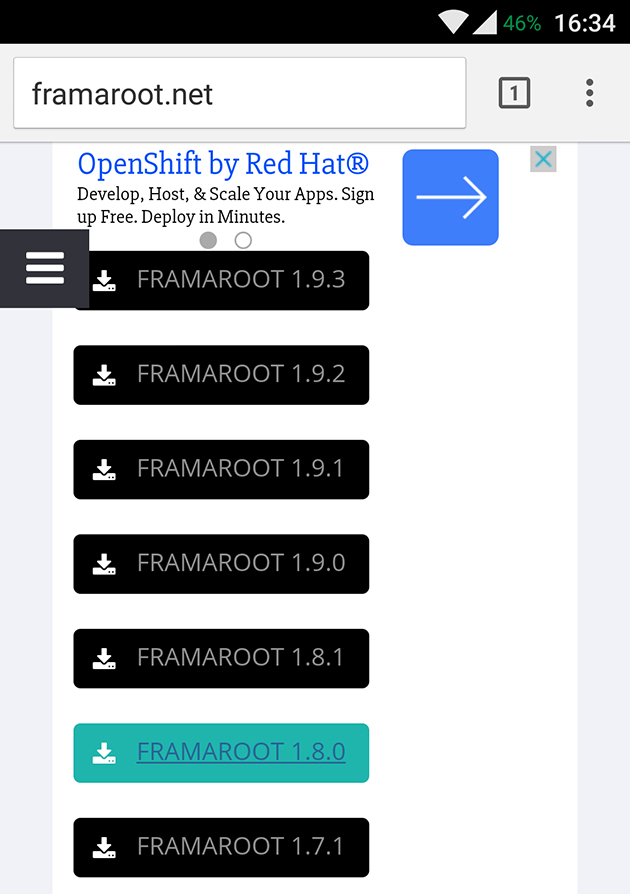Open the tab switcher
630x894 pixels.
tap(514, 94)
